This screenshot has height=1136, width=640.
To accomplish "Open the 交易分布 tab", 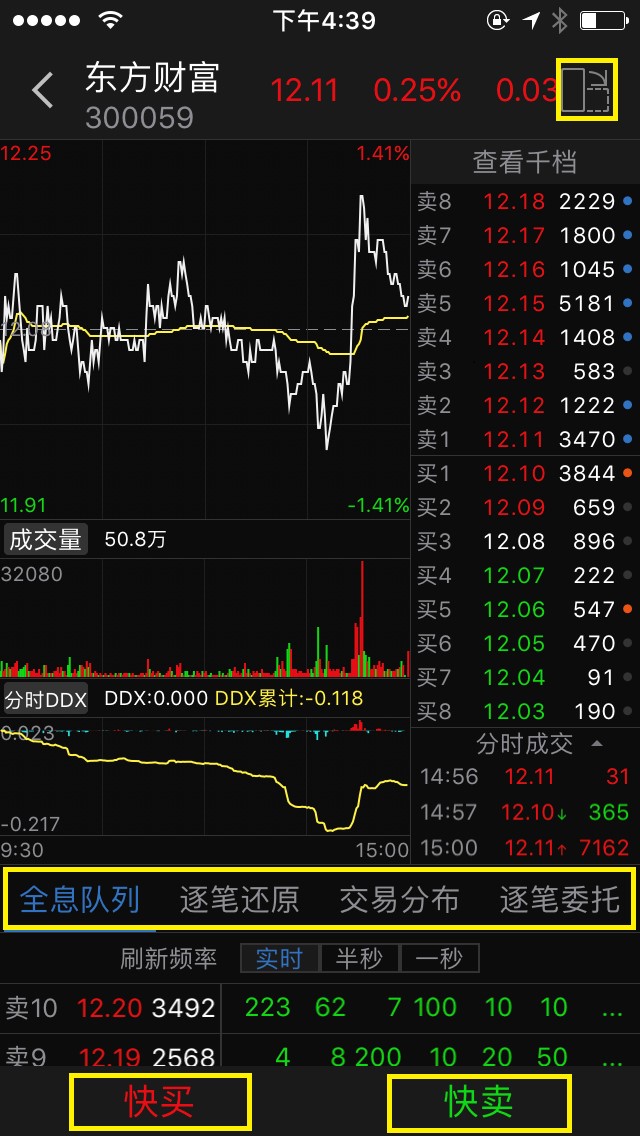I will (399, 899).
